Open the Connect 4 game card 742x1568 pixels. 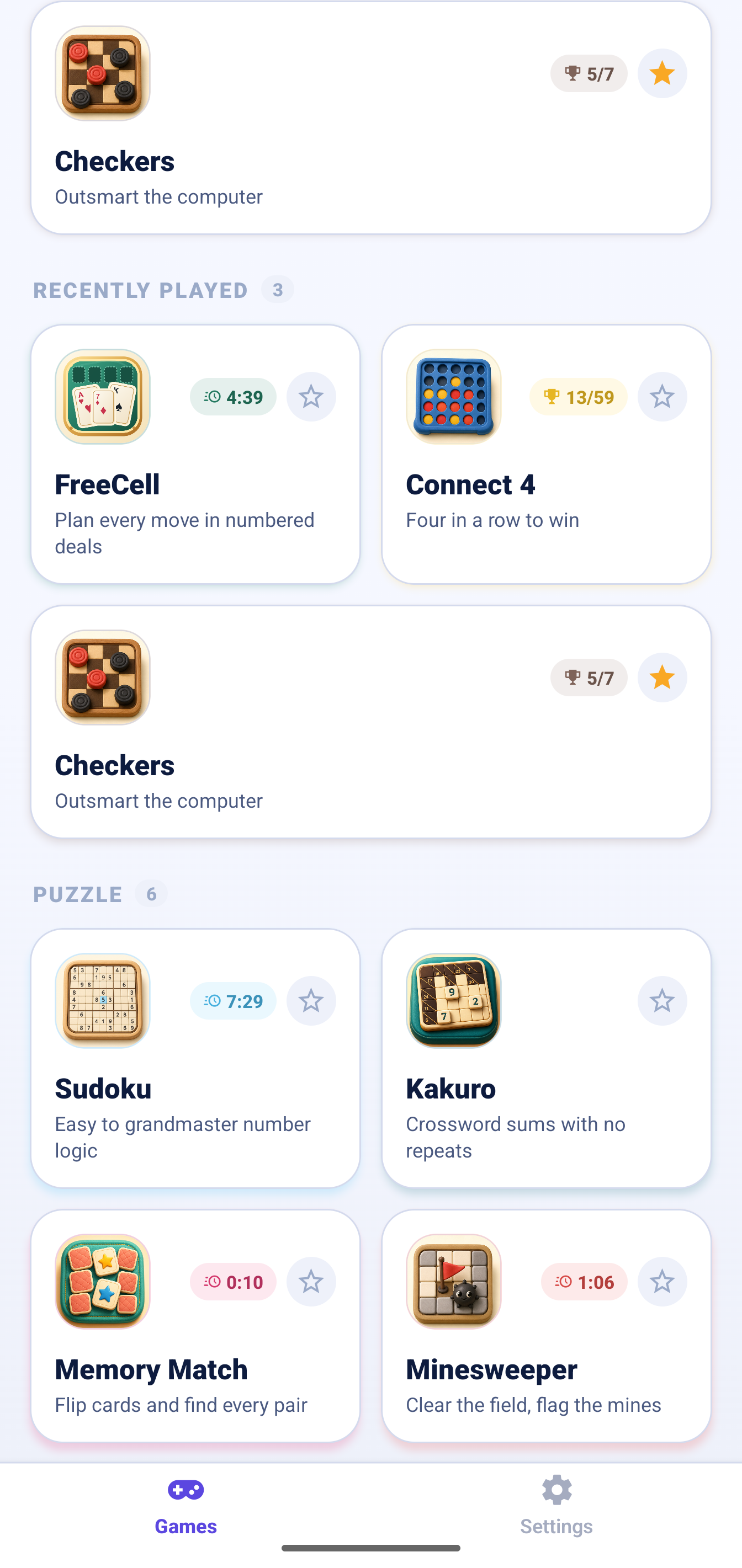tap(546, 454)
